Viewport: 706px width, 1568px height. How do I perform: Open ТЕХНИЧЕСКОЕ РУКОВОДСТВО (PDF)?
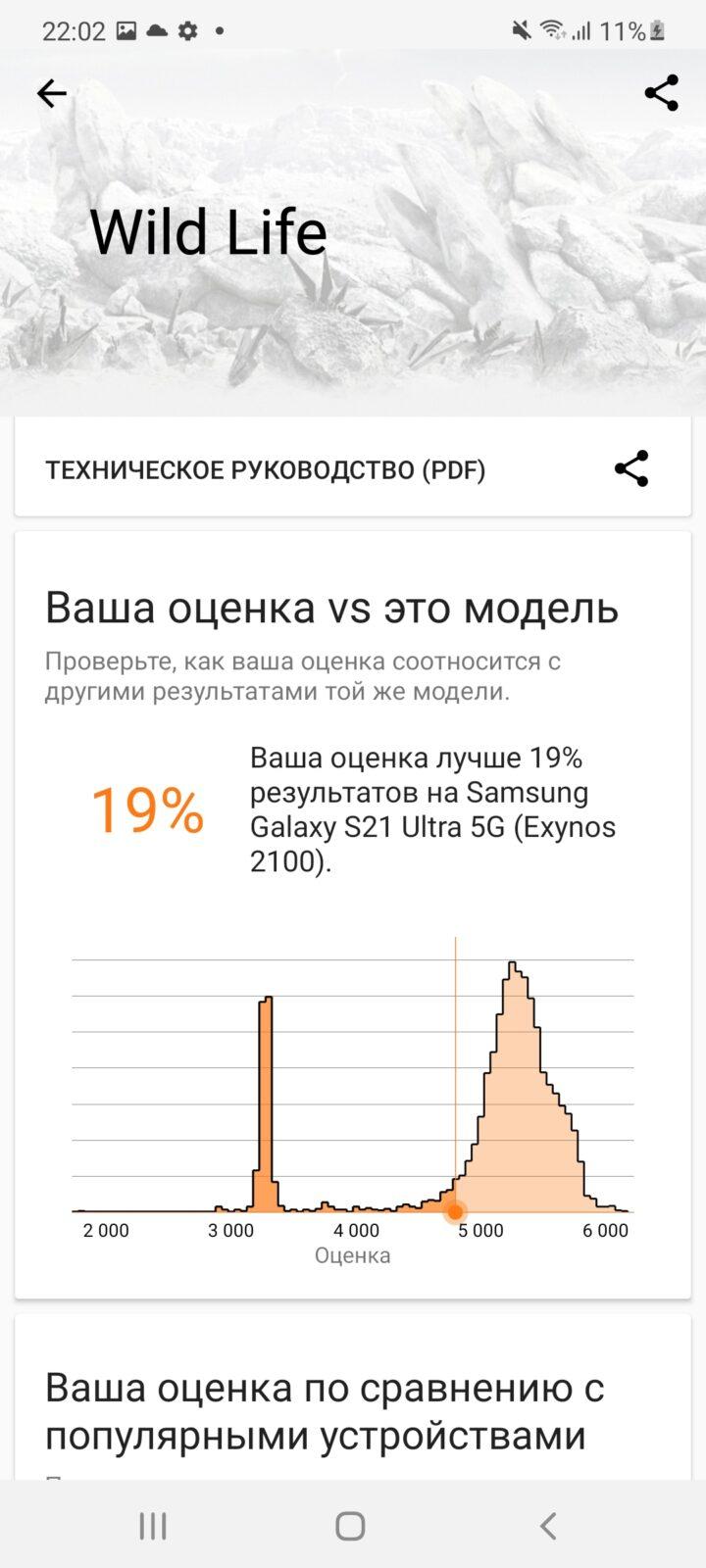[266, 470]
